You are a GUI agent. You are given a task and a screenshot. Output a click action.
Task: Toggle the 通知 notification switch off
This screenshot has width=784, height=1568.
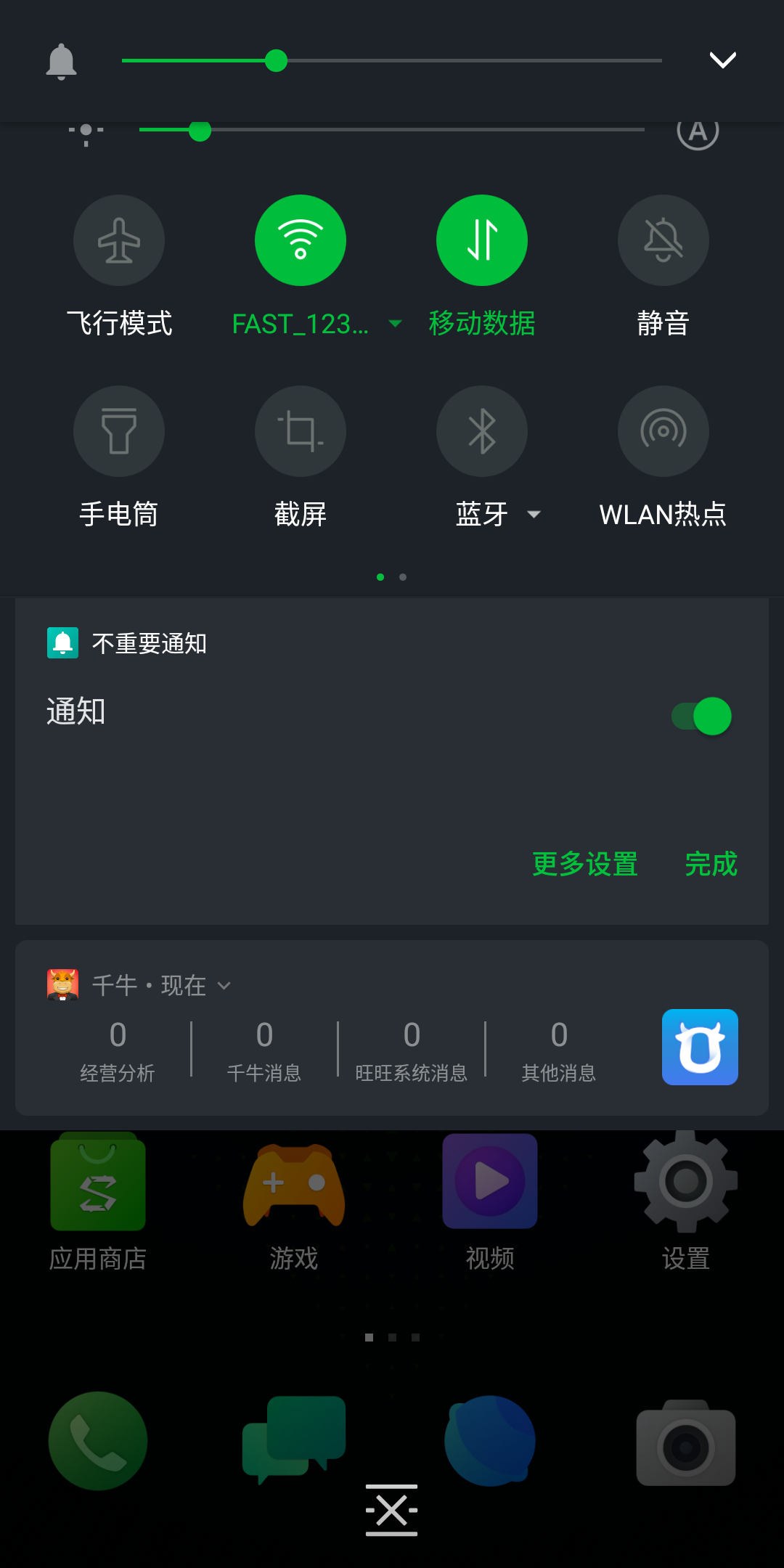(x=702, y=716)
